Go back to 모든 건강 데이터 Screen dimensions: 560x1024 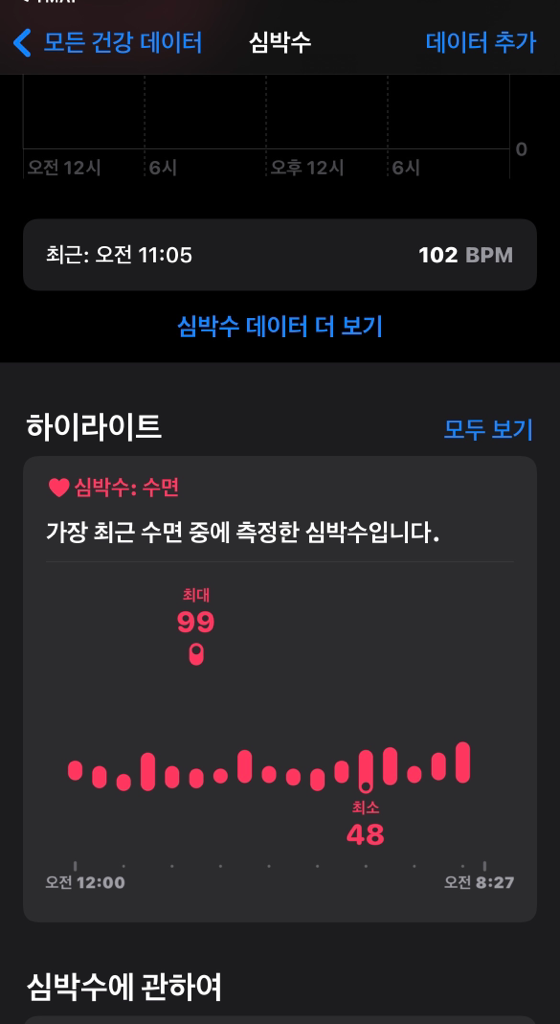(108, 42)
